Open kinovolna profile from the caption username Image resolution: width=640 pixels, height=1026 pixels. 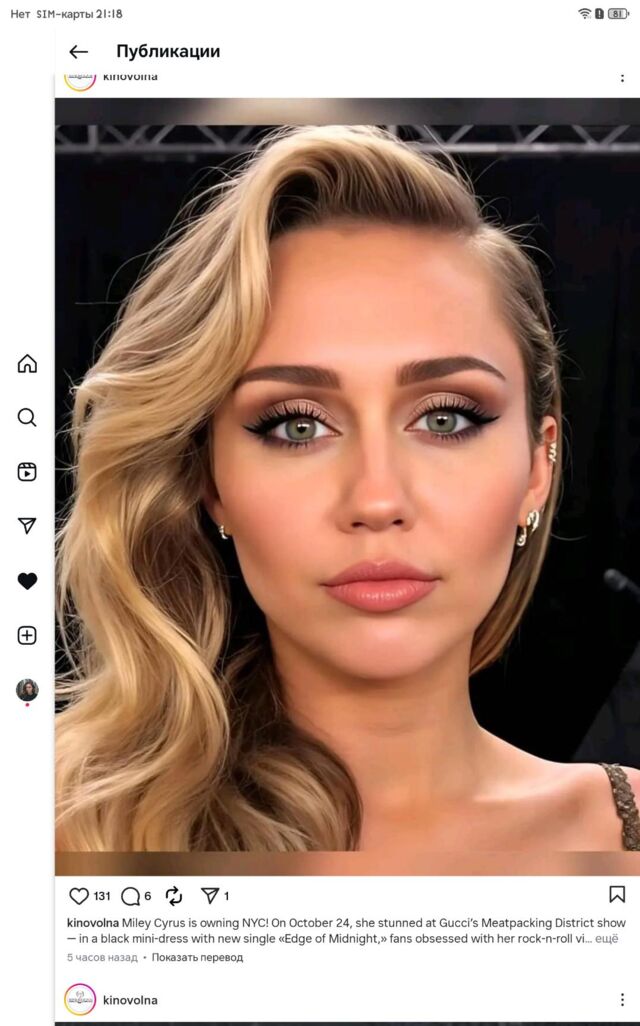(x=93, y=923)
